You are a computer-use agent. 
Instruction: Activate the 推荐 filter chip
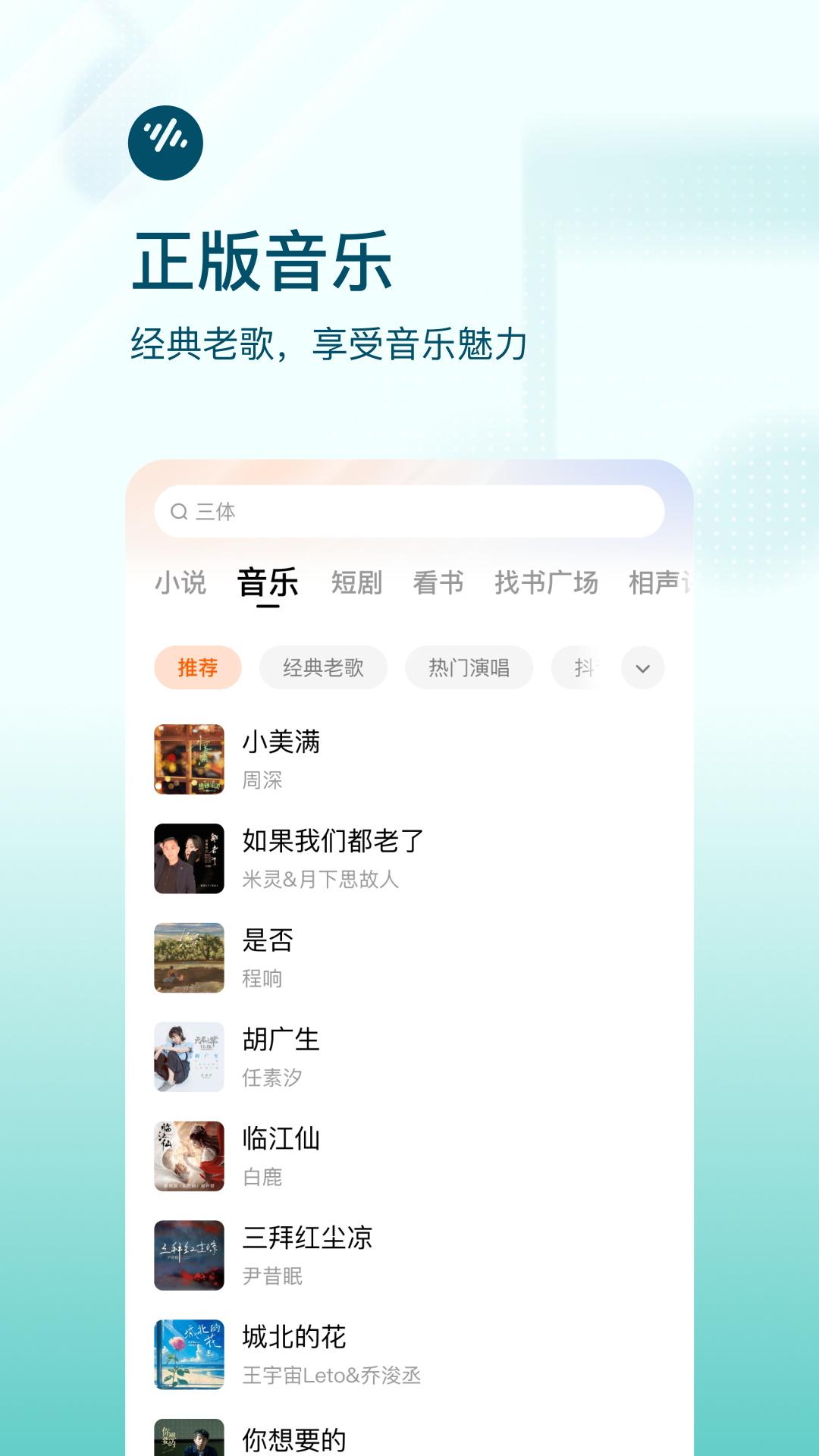coord(197,667)
